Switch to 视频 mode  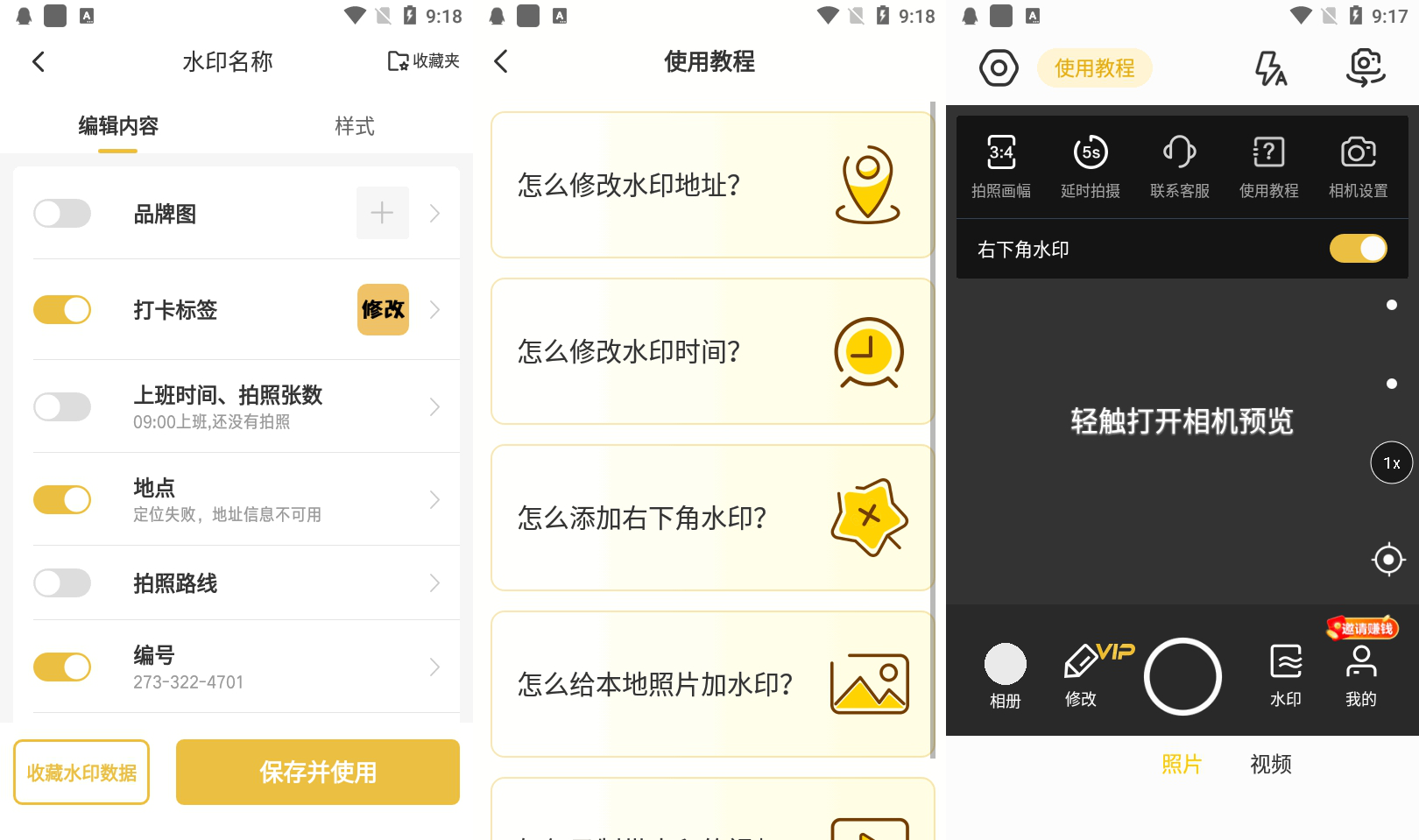pyautogui.click(x=1270, y=765)
